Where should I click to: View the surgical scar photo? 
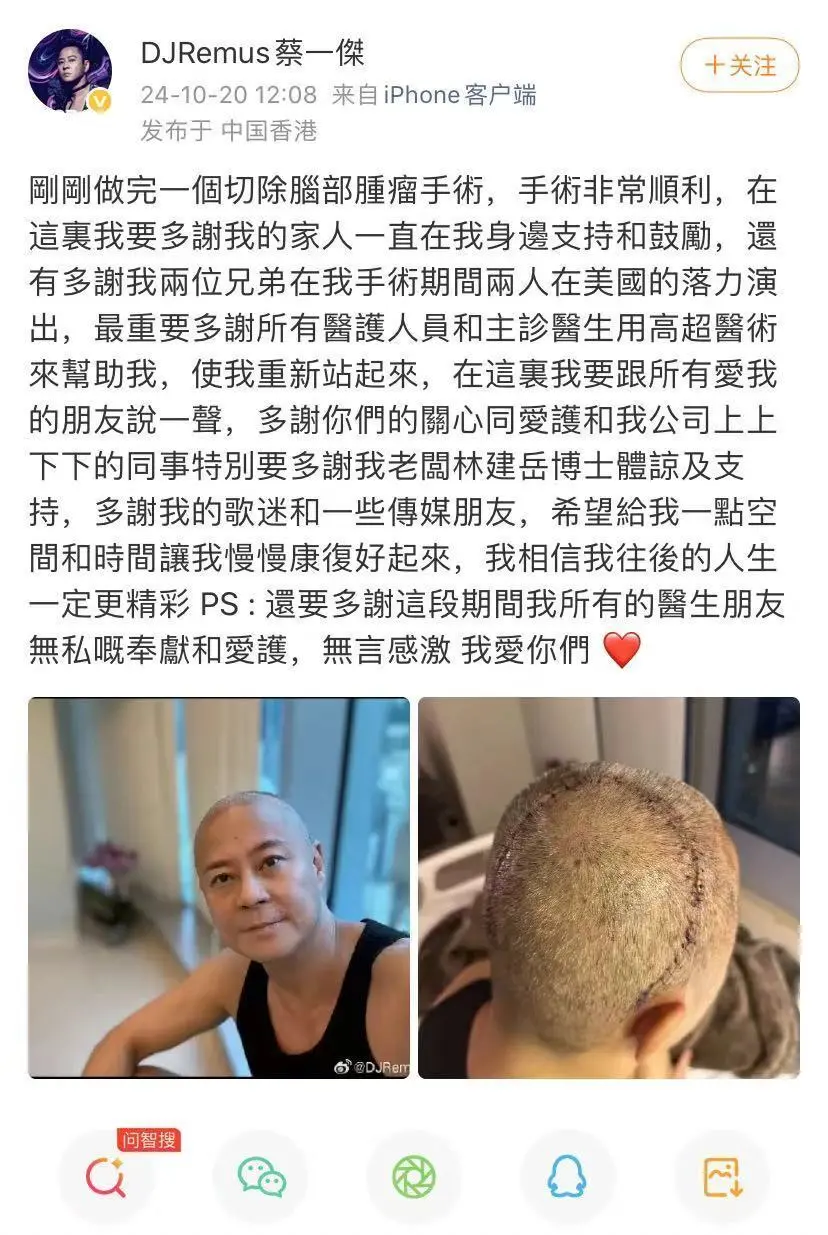click(611, 888)
